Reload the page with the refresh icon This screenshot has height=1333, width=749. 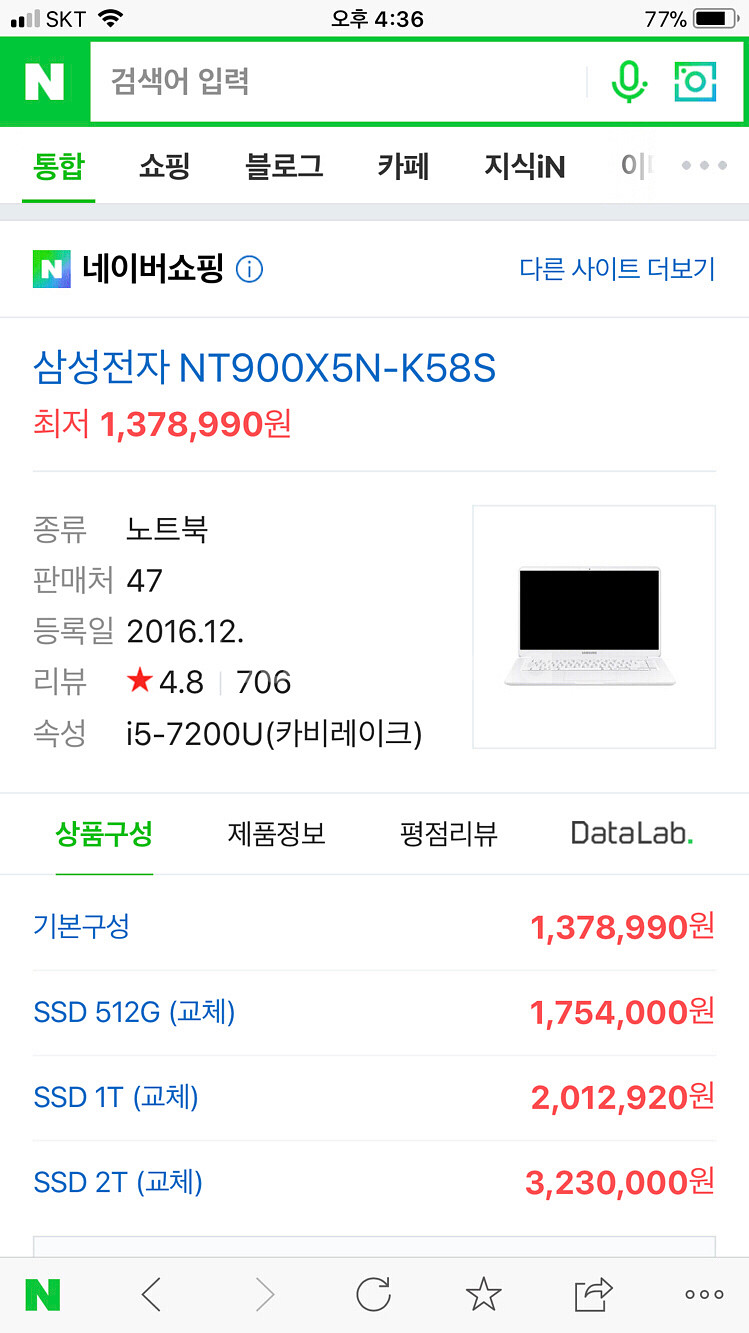click(374, 1295)
